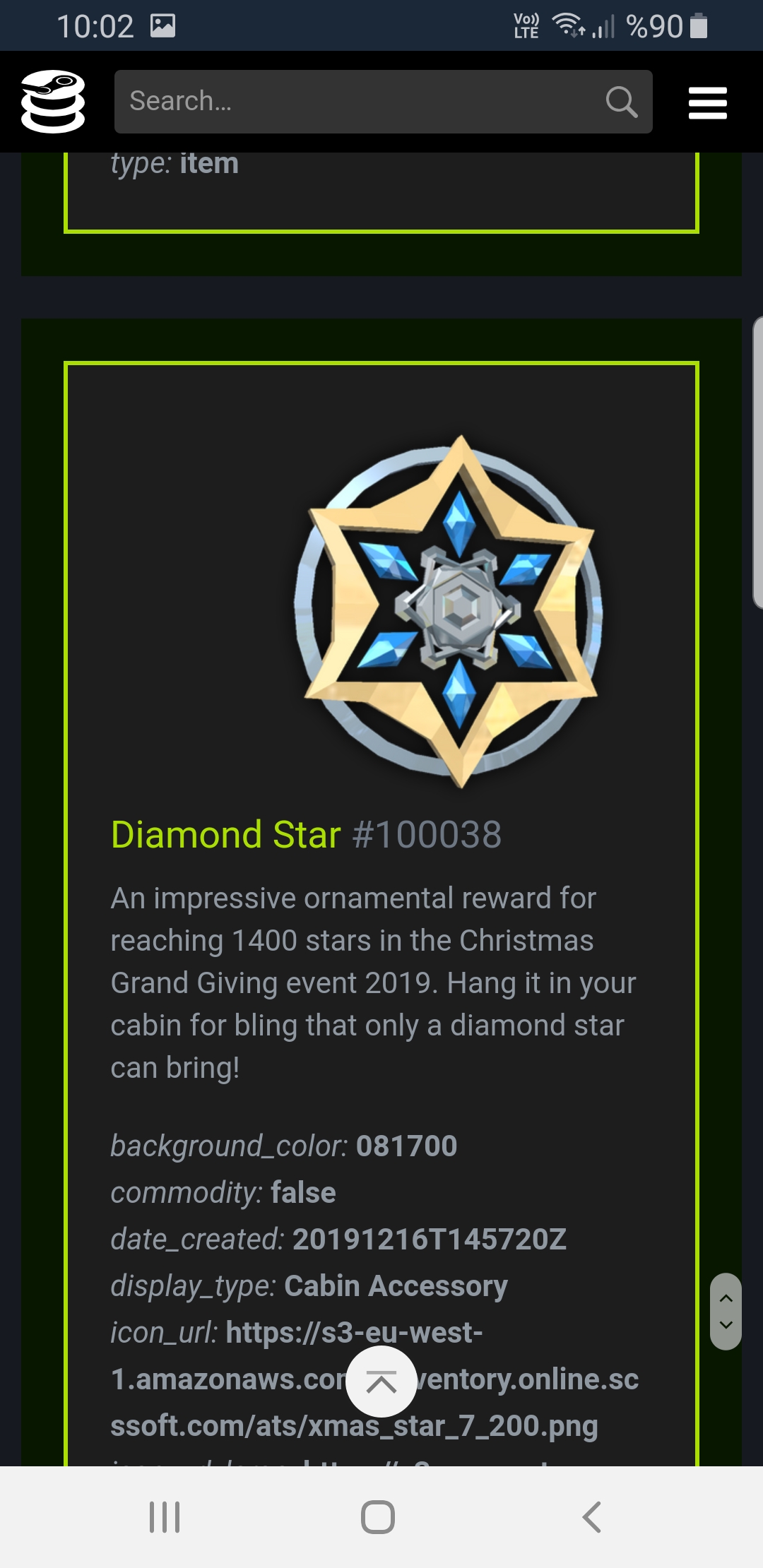Tap the down arrow on the scroll widget
This screenshot has width=763, height=1568.
coord(726,1325)
